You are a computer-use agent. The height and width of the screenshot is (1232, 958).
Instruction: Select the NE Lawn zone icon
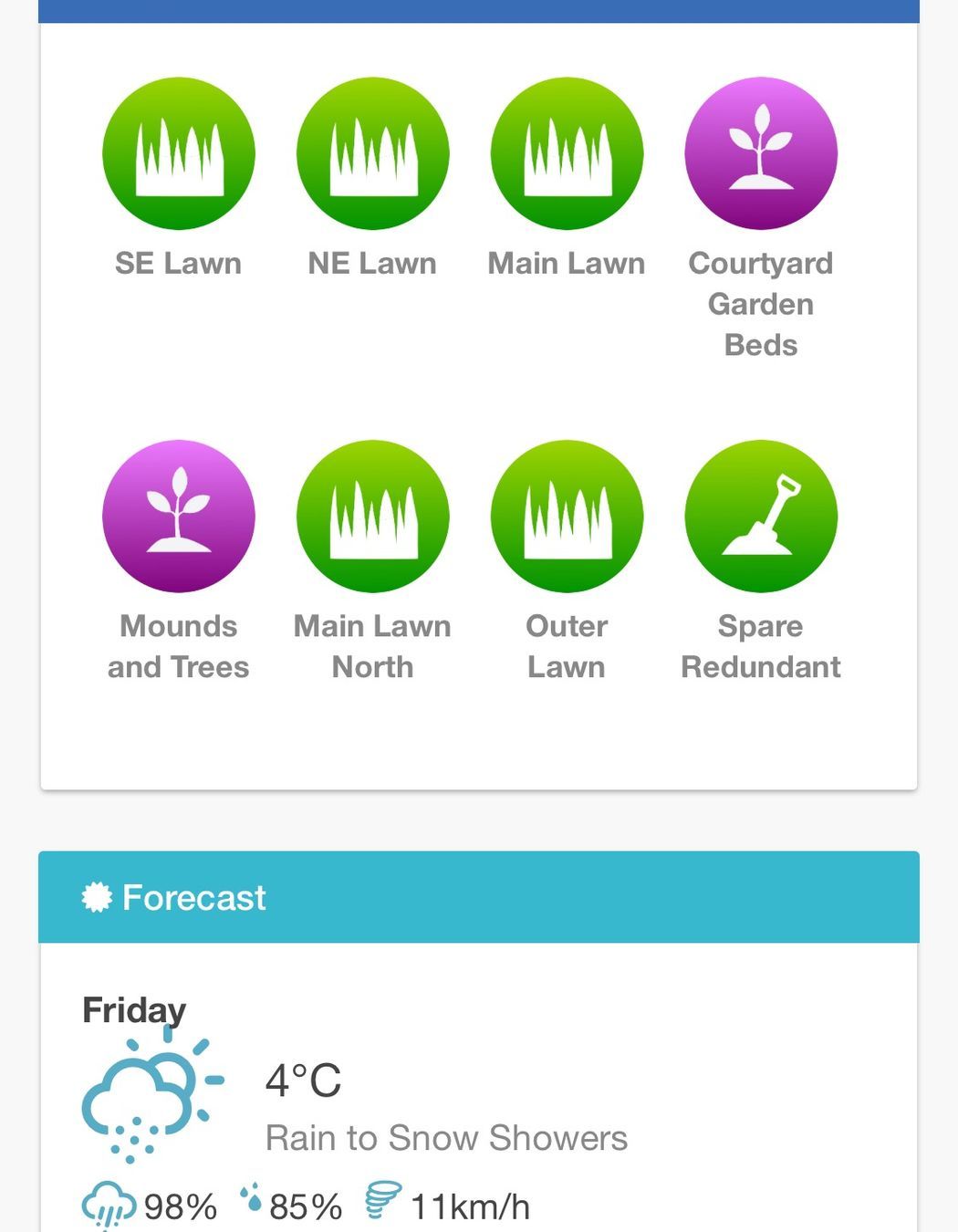tap(372, 153)
